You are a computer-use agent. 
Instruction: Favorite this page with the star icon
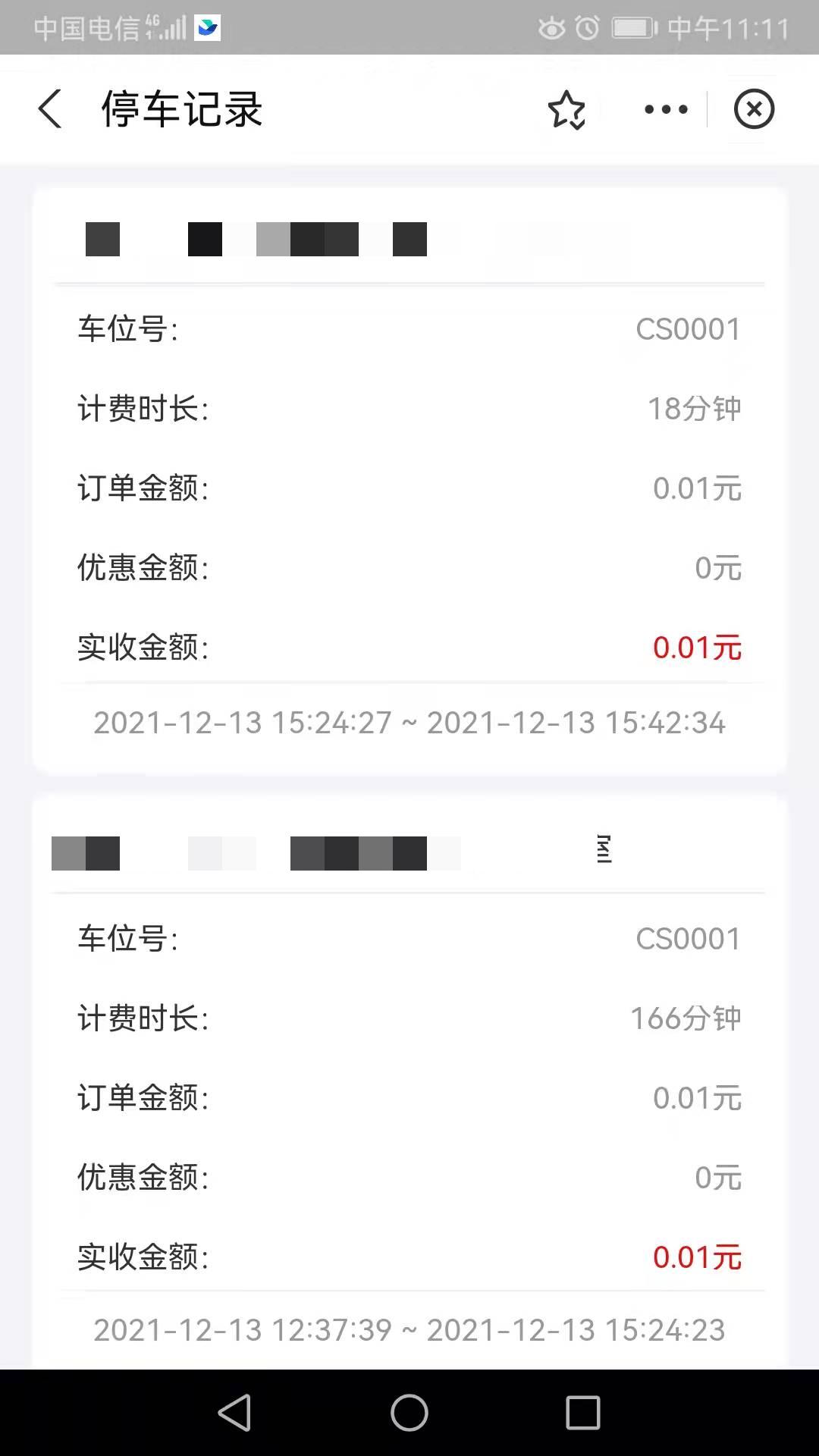click(567, 109)
